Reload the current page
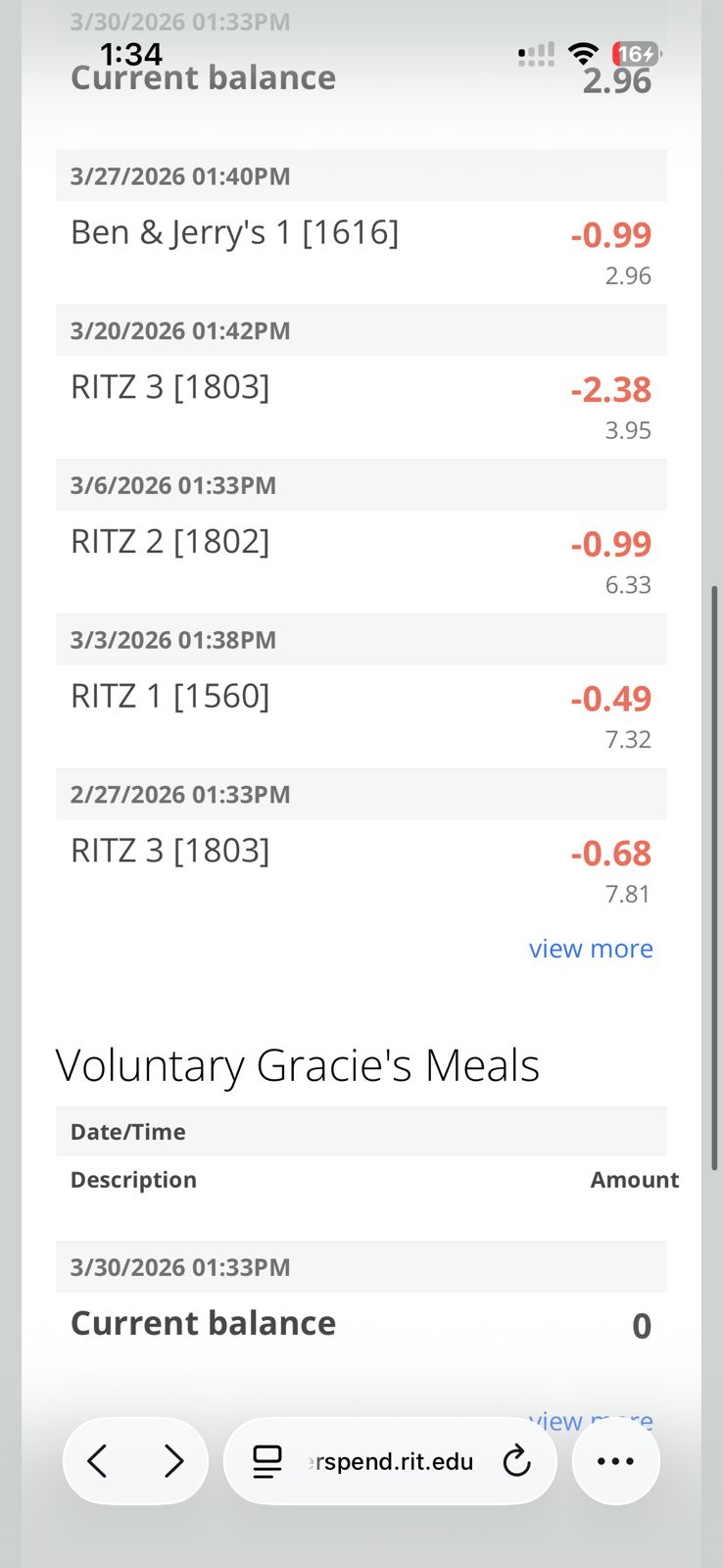723x1568 pixels. pos(516,1461)
